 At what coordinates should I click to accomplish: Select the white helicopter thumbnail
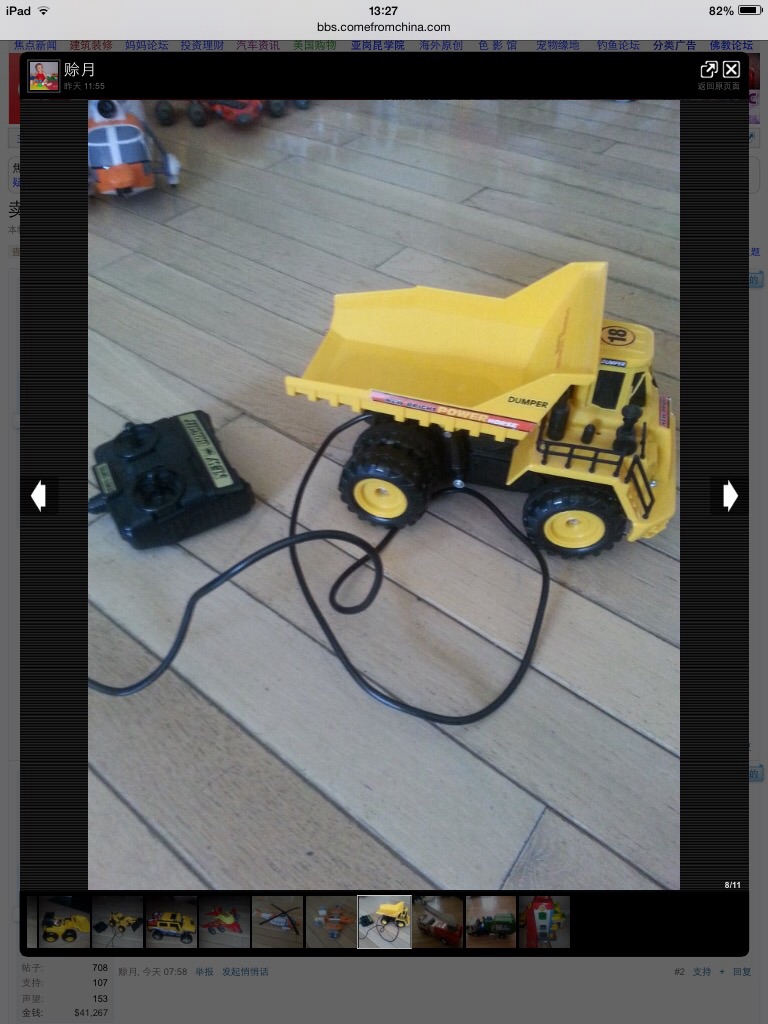(x=277, y=921)
